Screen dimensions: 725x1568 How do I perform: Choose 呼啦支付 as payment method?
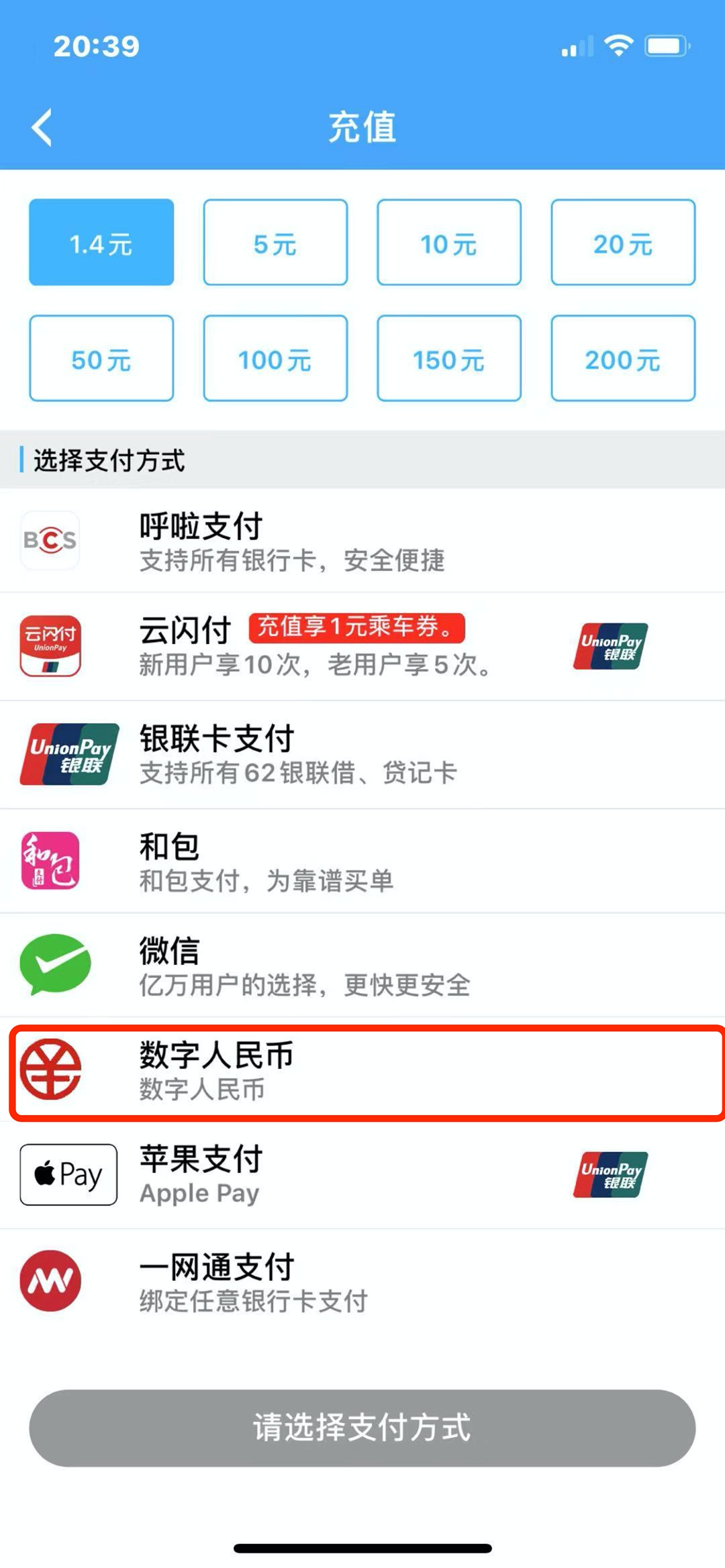point(362,541)
